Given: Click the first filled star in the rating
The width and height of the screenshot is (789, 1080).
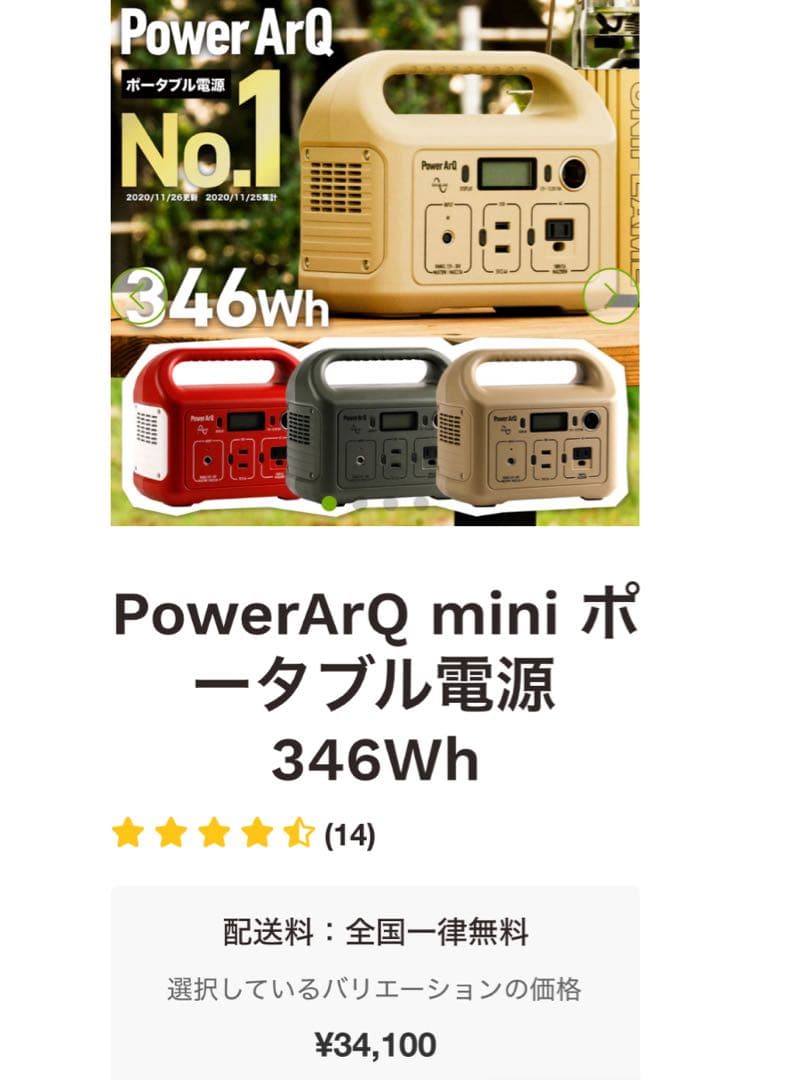Looking at the screenshot, I should [x=127, y=831].
